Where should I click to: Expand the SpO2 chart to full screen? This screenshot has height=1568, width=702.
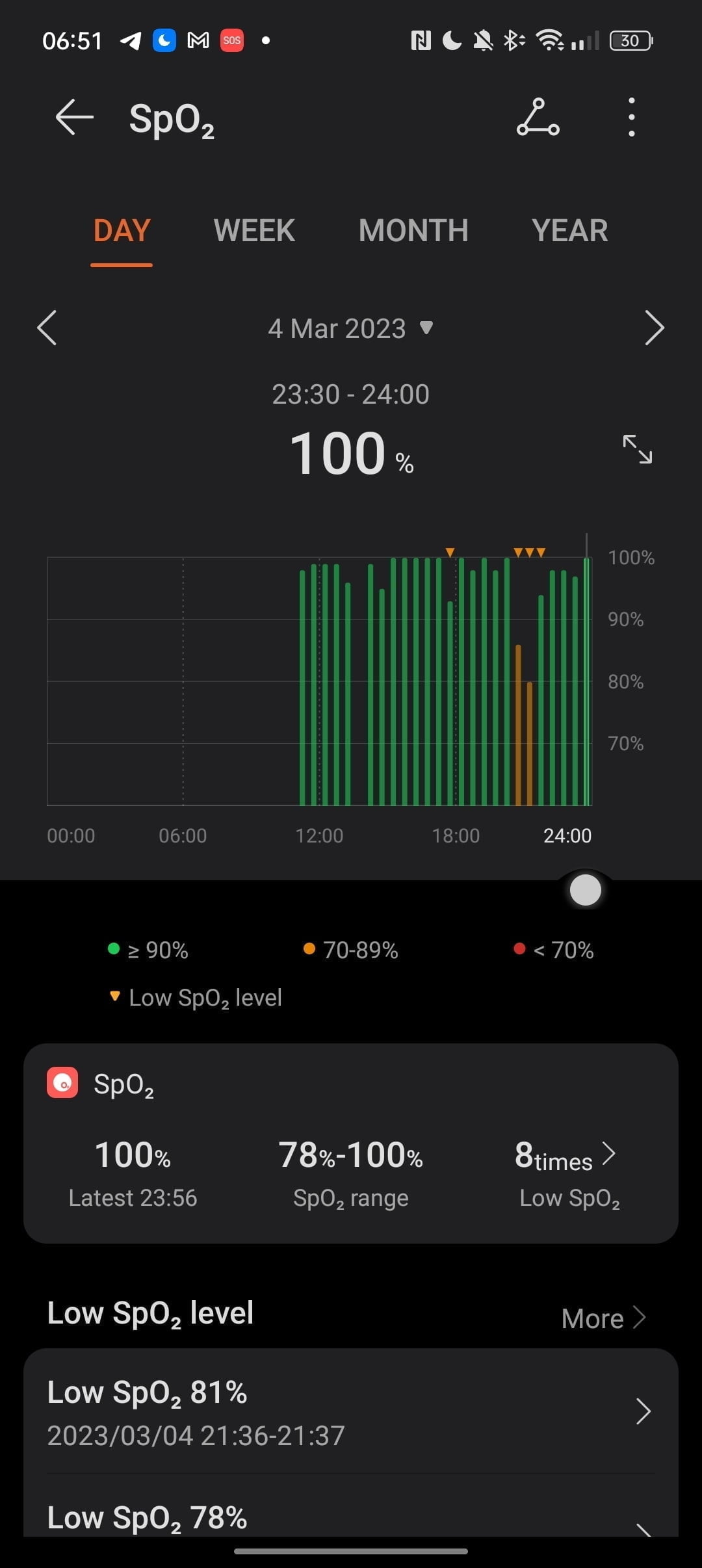point(637,449)
